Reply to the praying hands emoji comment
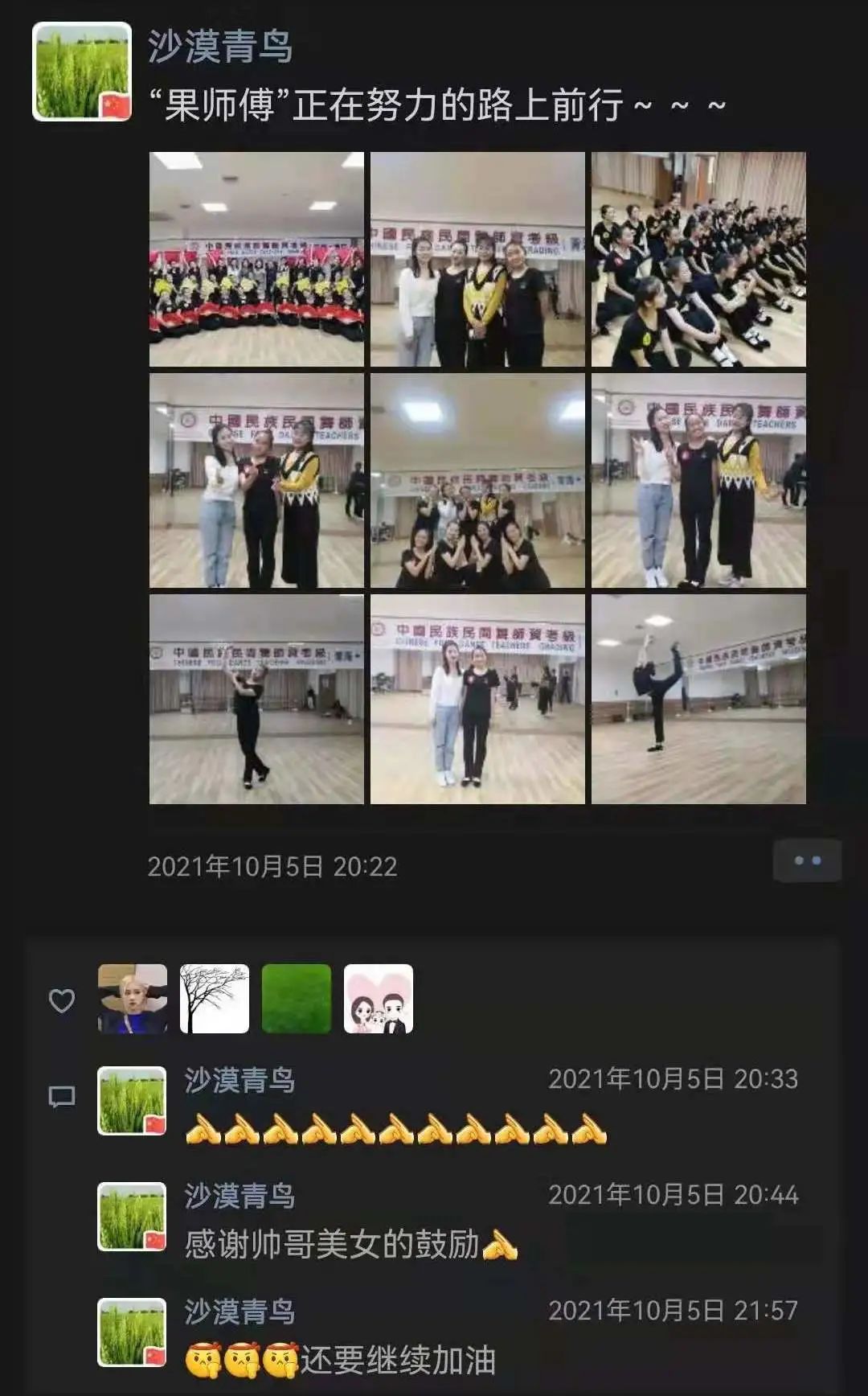 click(395, 1128)
